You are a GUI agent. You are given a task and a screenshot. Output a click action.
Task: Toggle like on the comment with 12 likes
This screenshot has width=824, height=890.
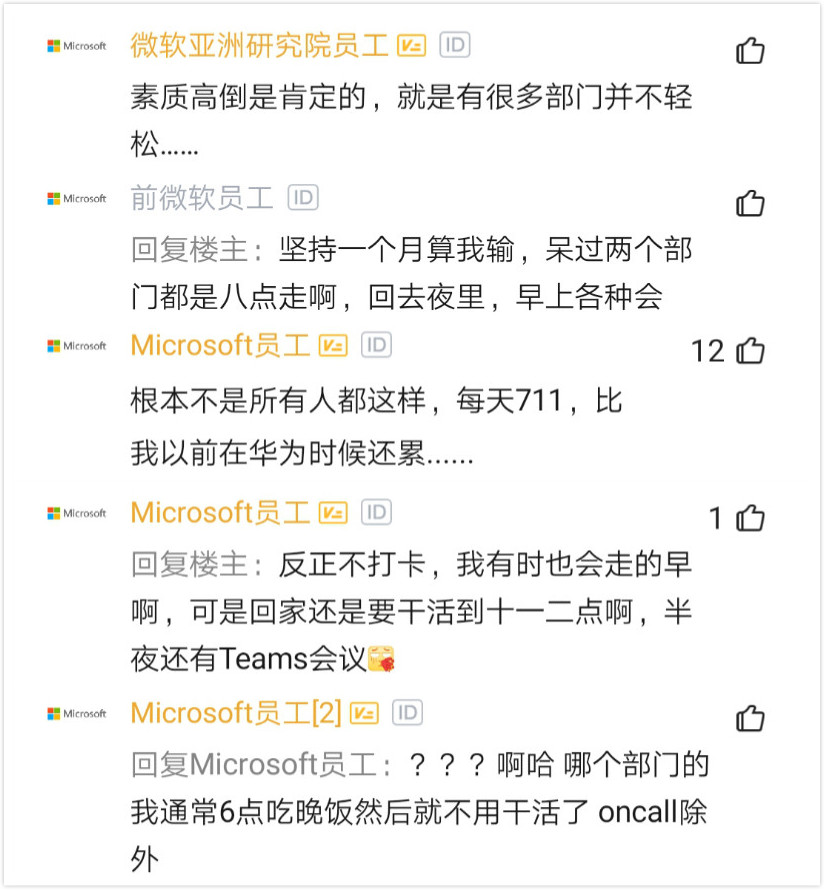pos(752,352)
